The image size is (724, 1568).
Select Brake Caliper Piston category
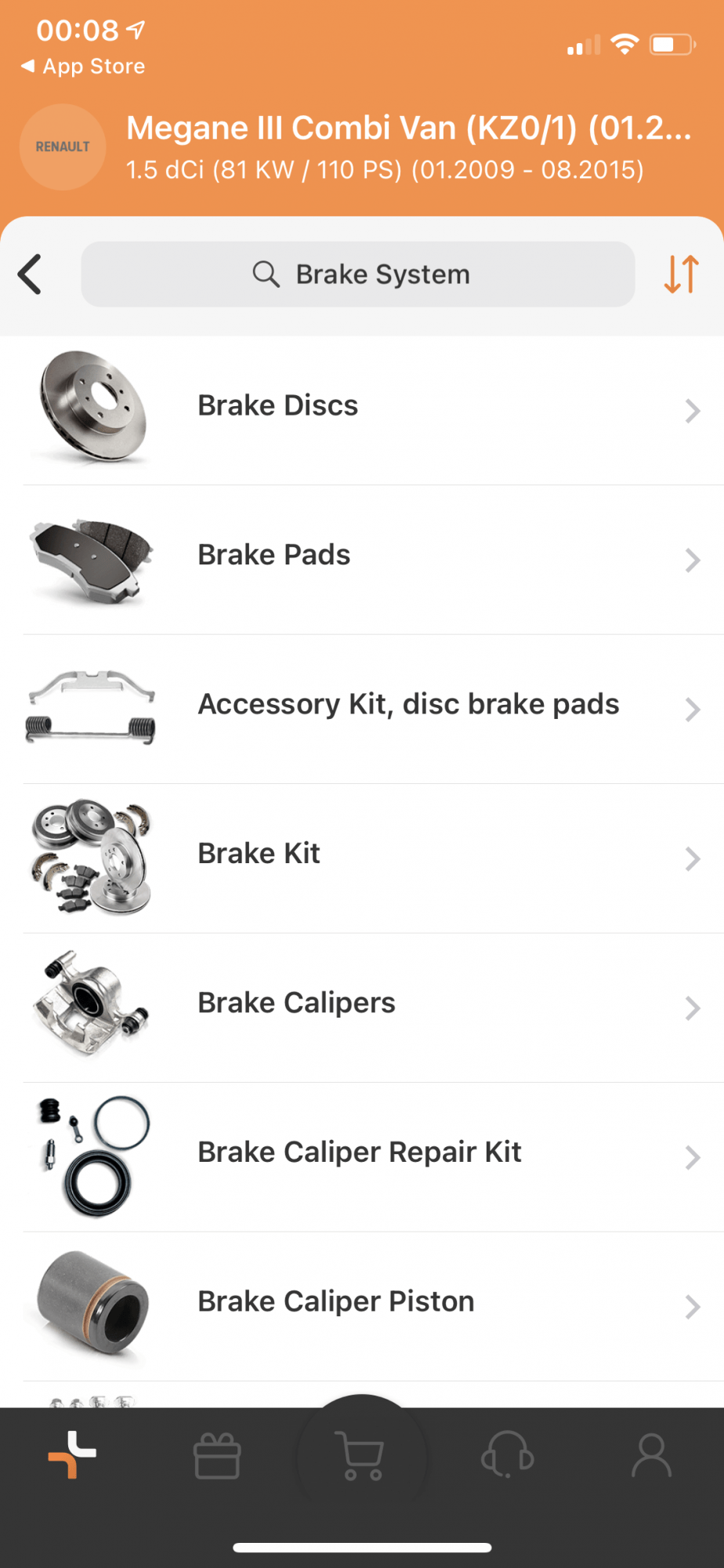tap(361, 1303)
